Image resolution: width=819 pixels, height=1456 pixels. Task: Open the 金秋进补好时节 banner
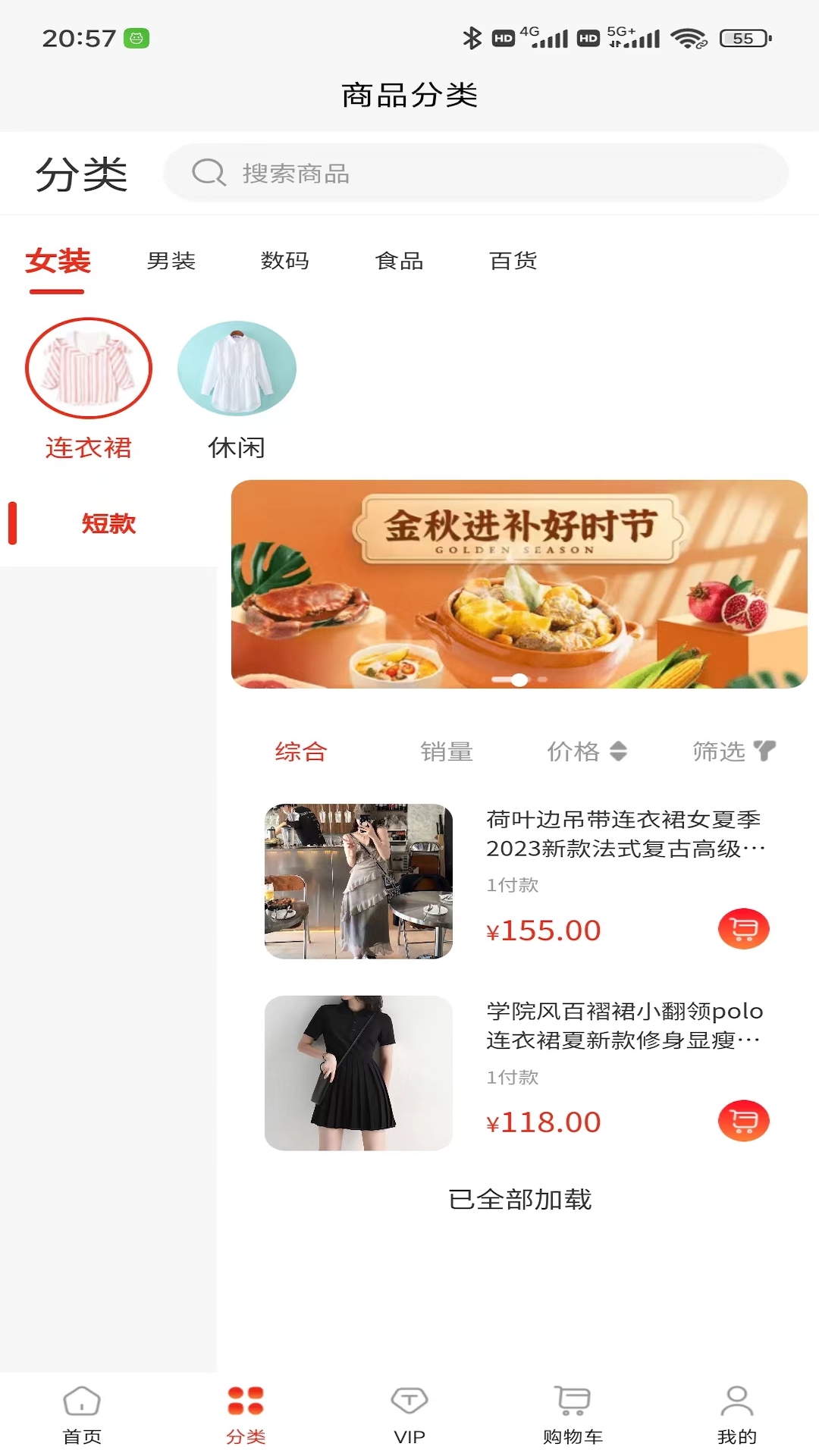pyautogui.click(x=519, y=584)
